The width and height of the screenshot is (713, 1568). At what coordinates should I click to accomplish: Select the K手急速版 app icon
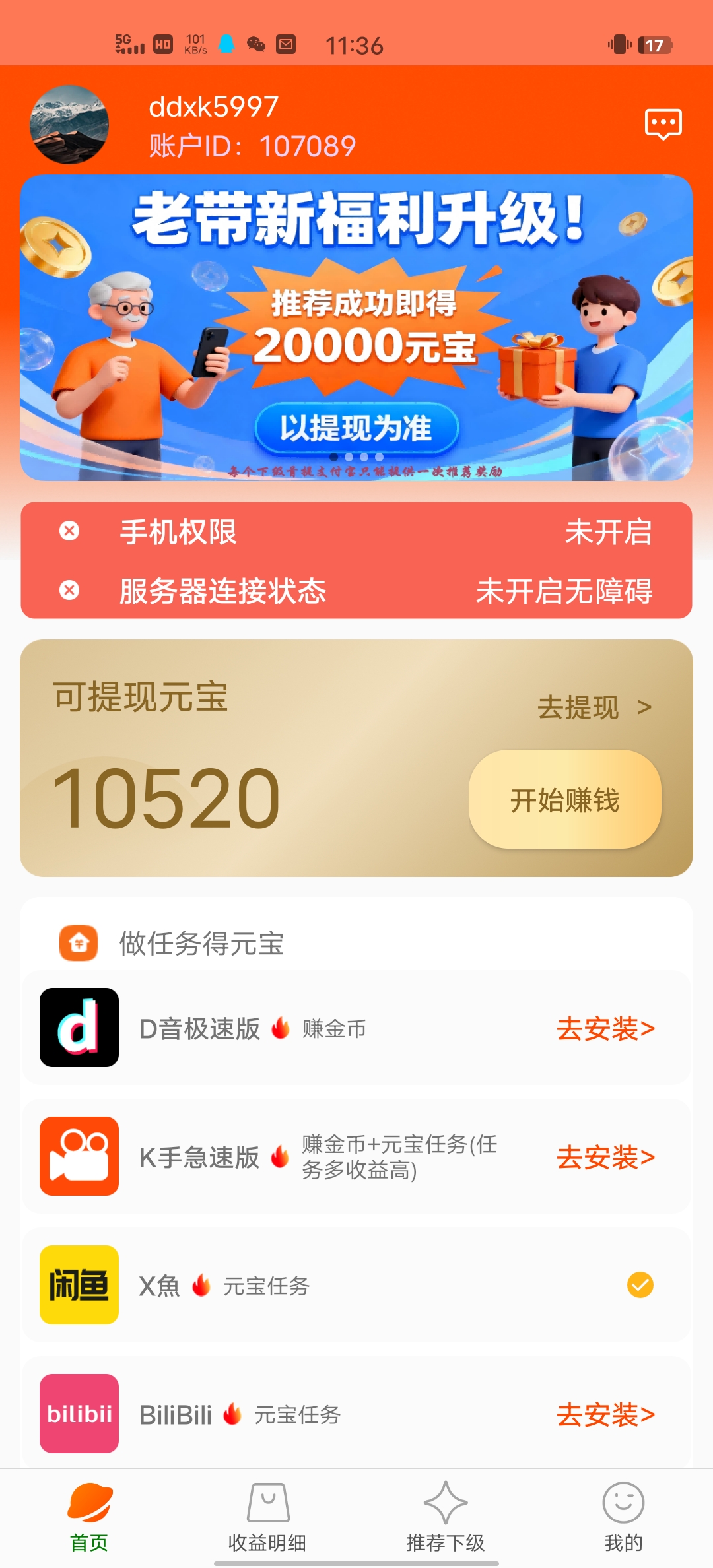78,1157
